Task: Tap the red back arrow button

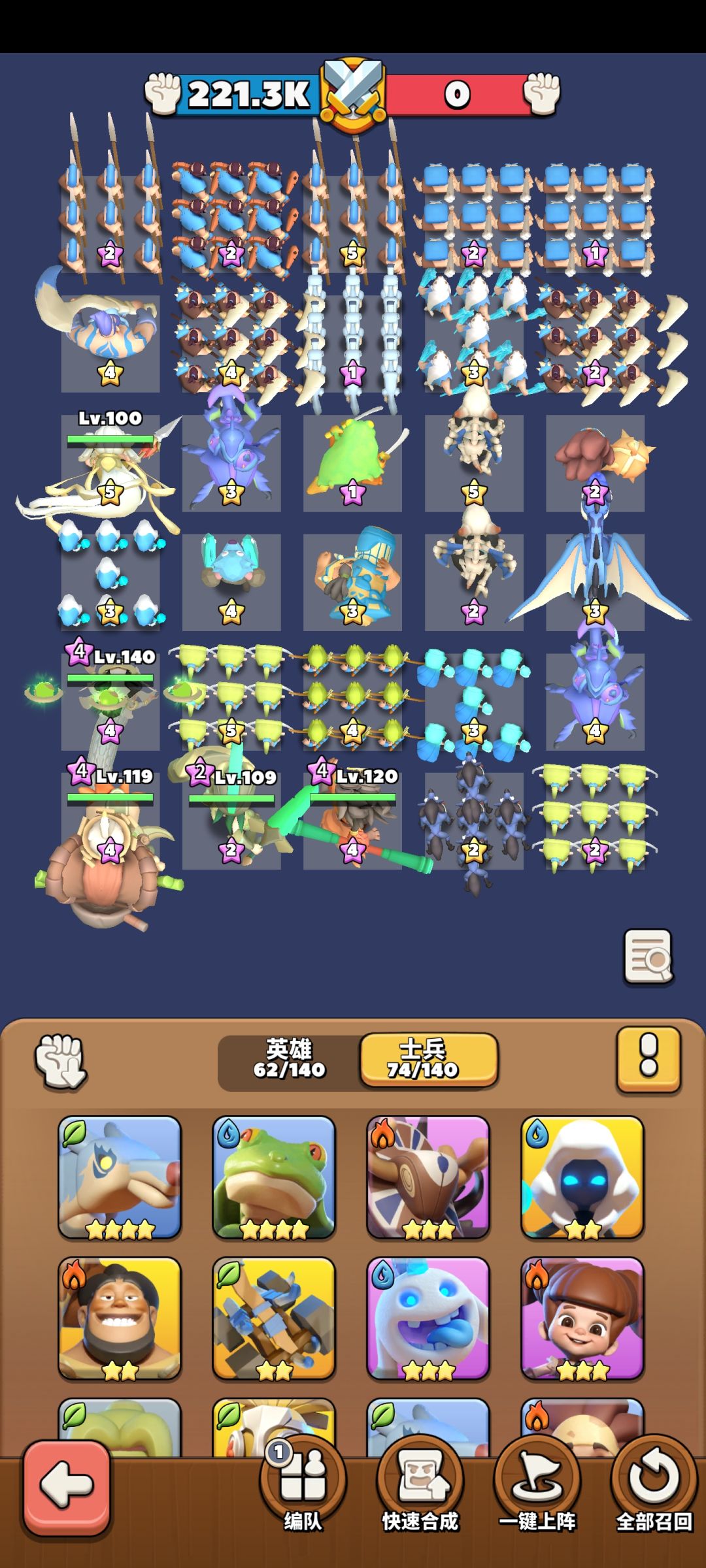Action: pyautogui.click(x=67, y=1487)
